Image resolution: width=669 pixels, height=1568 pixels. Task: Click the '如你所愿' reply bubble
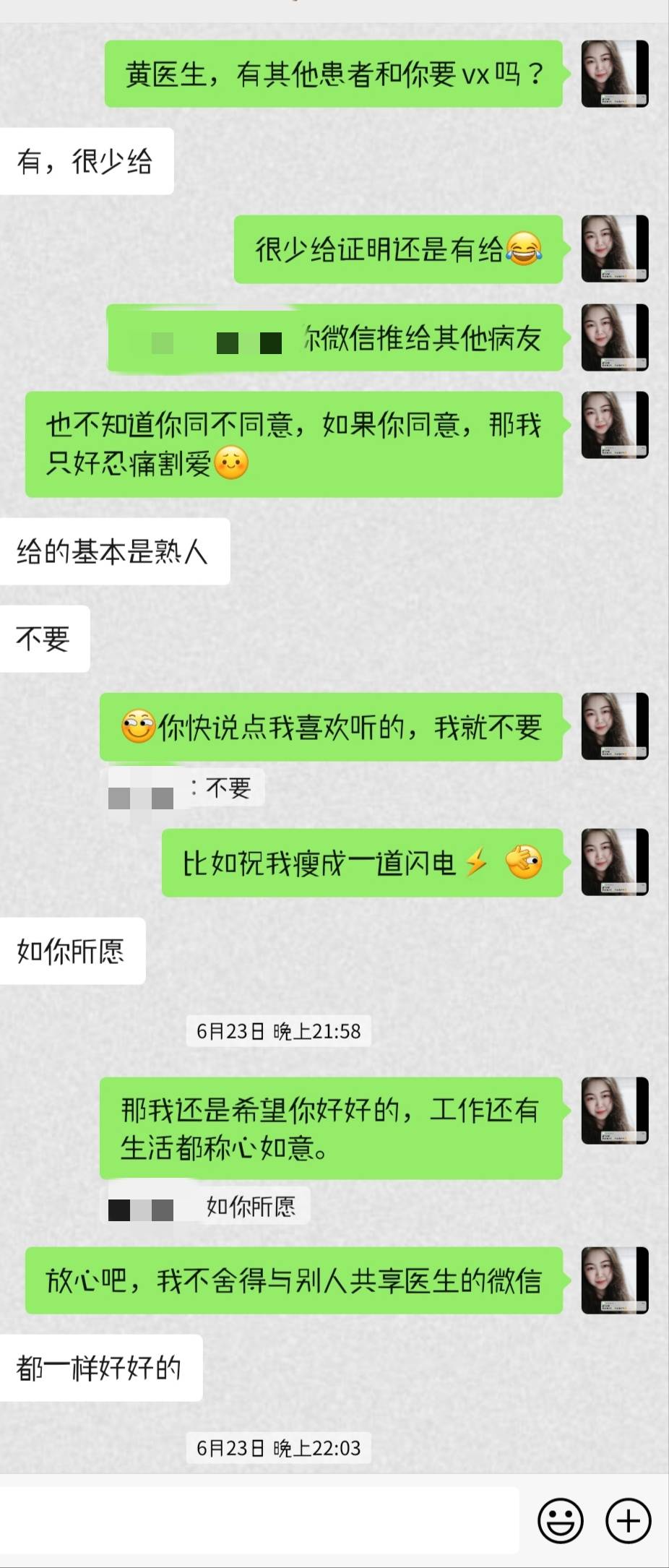(x=71, y=953)
